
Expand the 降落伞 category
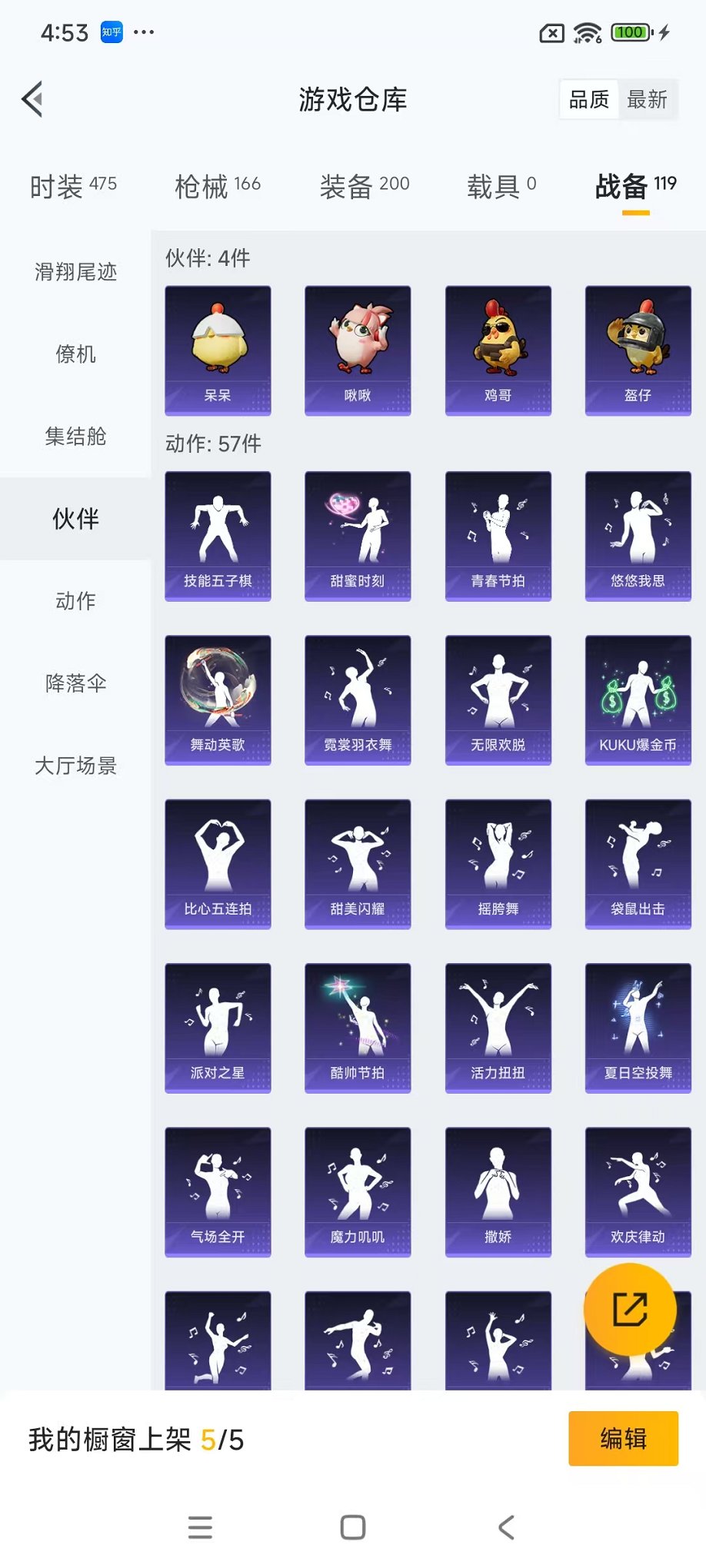pos(74,683)
